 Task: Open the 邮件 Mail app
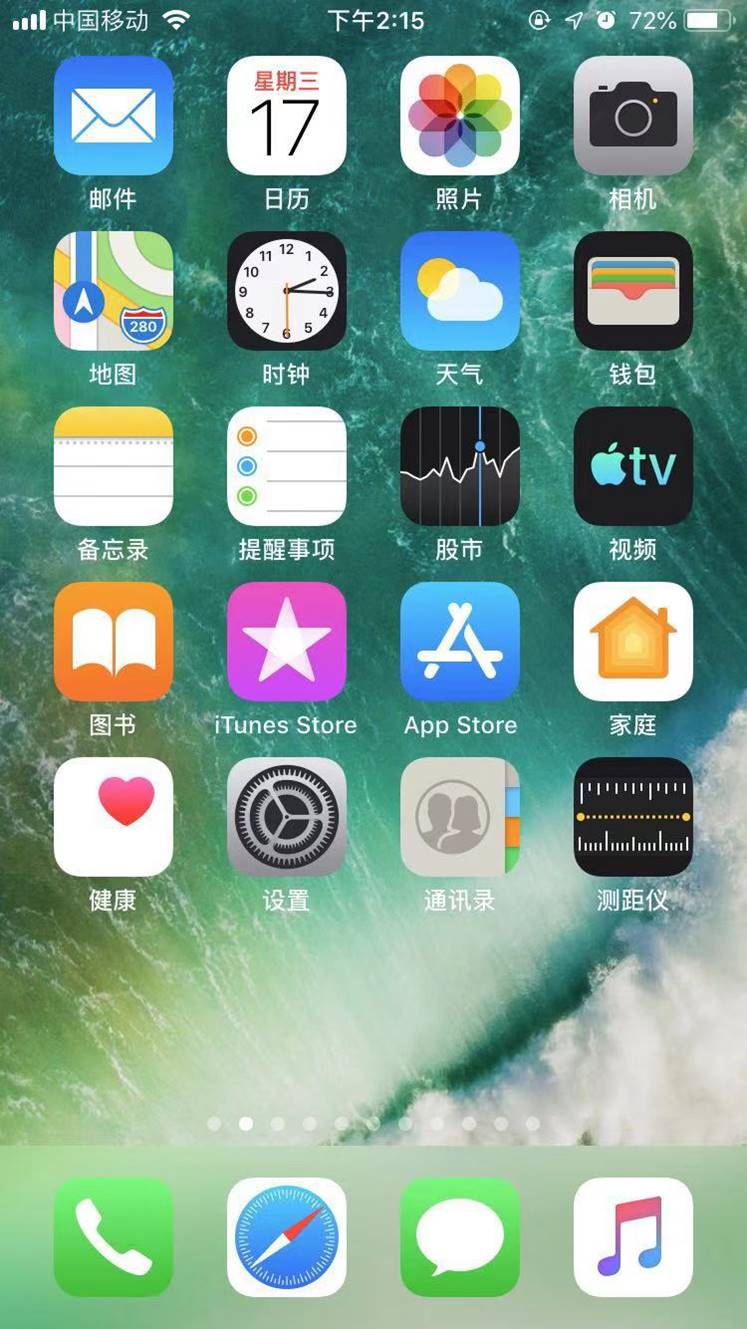[x=113, y=115]
